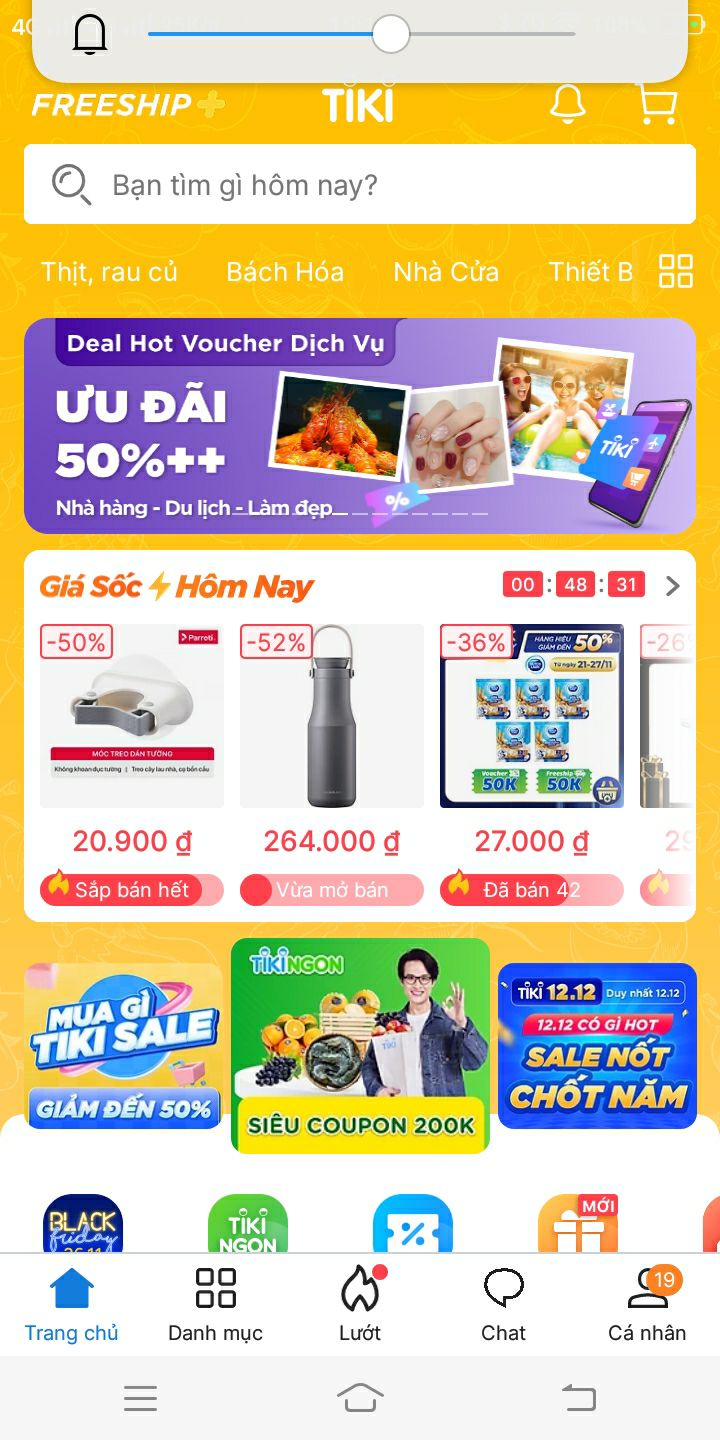Expand more flash sale items via right chevron
720x1440 pixels.
click(671, 584)
